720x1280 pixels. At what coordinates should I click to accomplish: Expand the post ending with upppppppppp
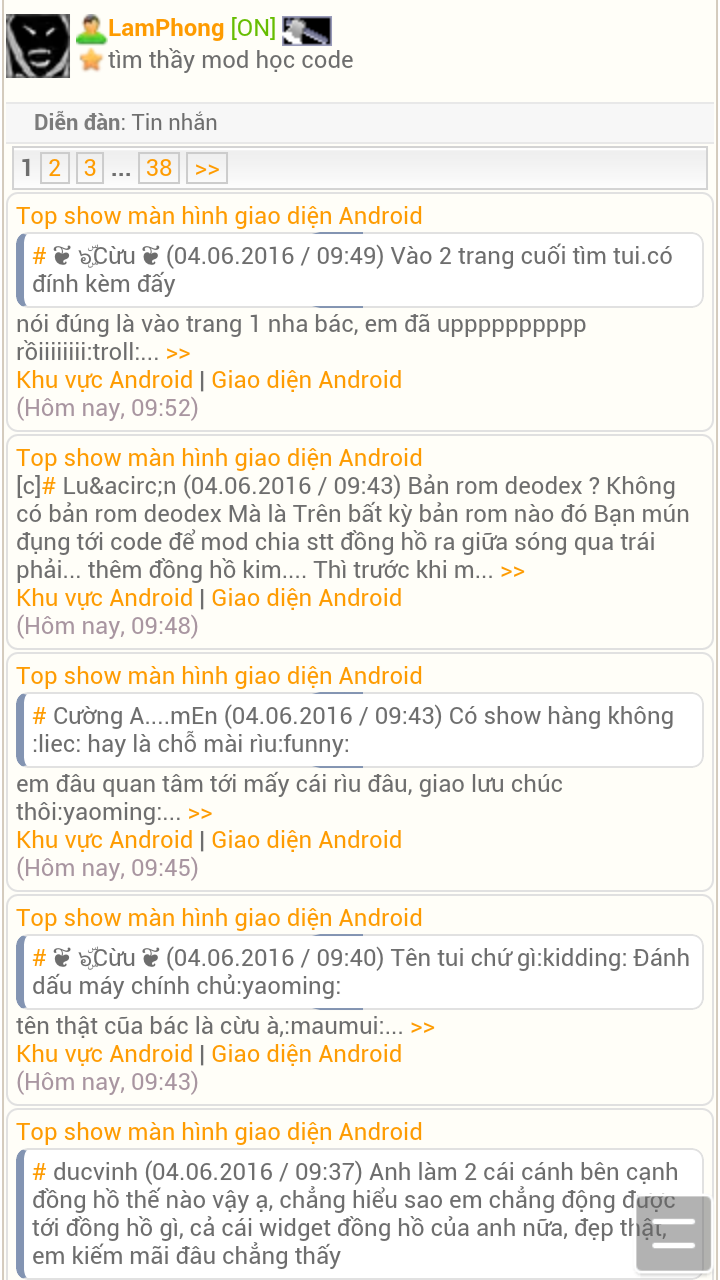tap(178, 353)
